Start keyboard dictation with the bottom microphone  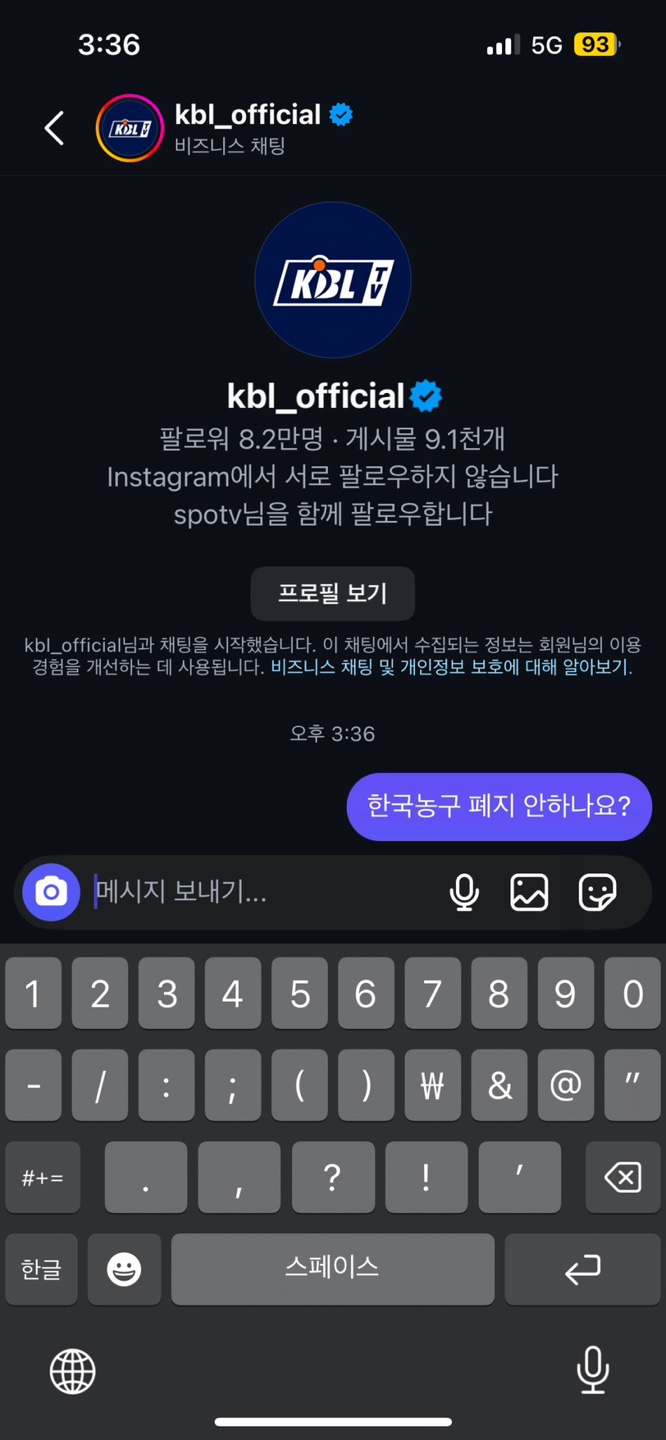(x=593, y=1370)
